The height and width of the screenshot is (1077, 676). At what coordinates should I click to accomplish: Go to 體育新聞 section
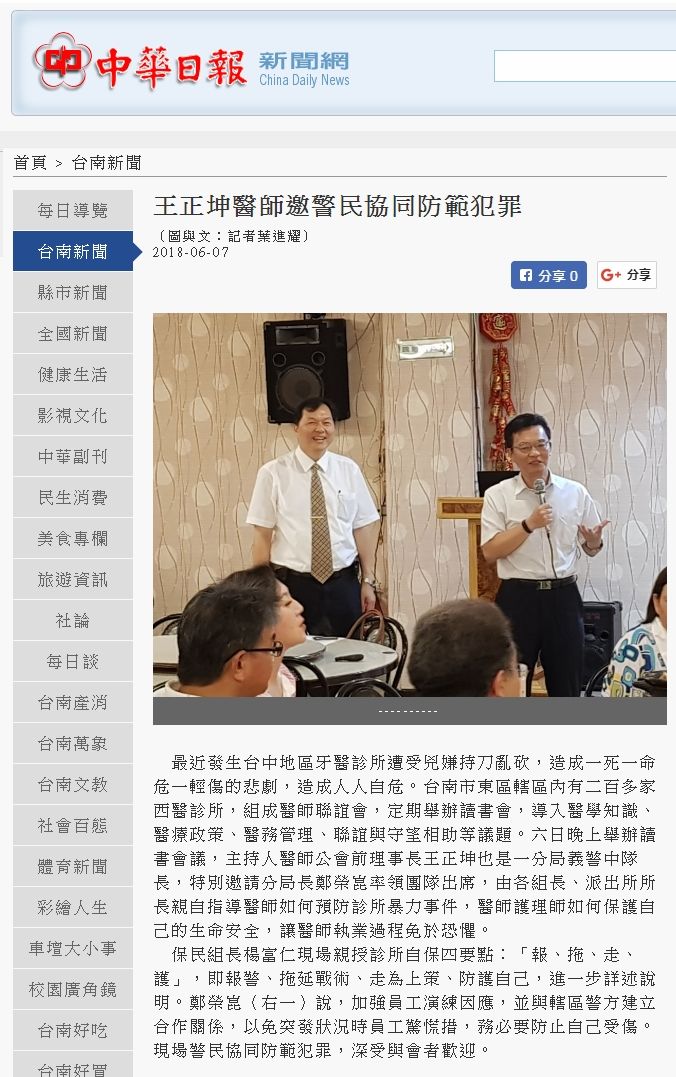click(x=72, y=866)
